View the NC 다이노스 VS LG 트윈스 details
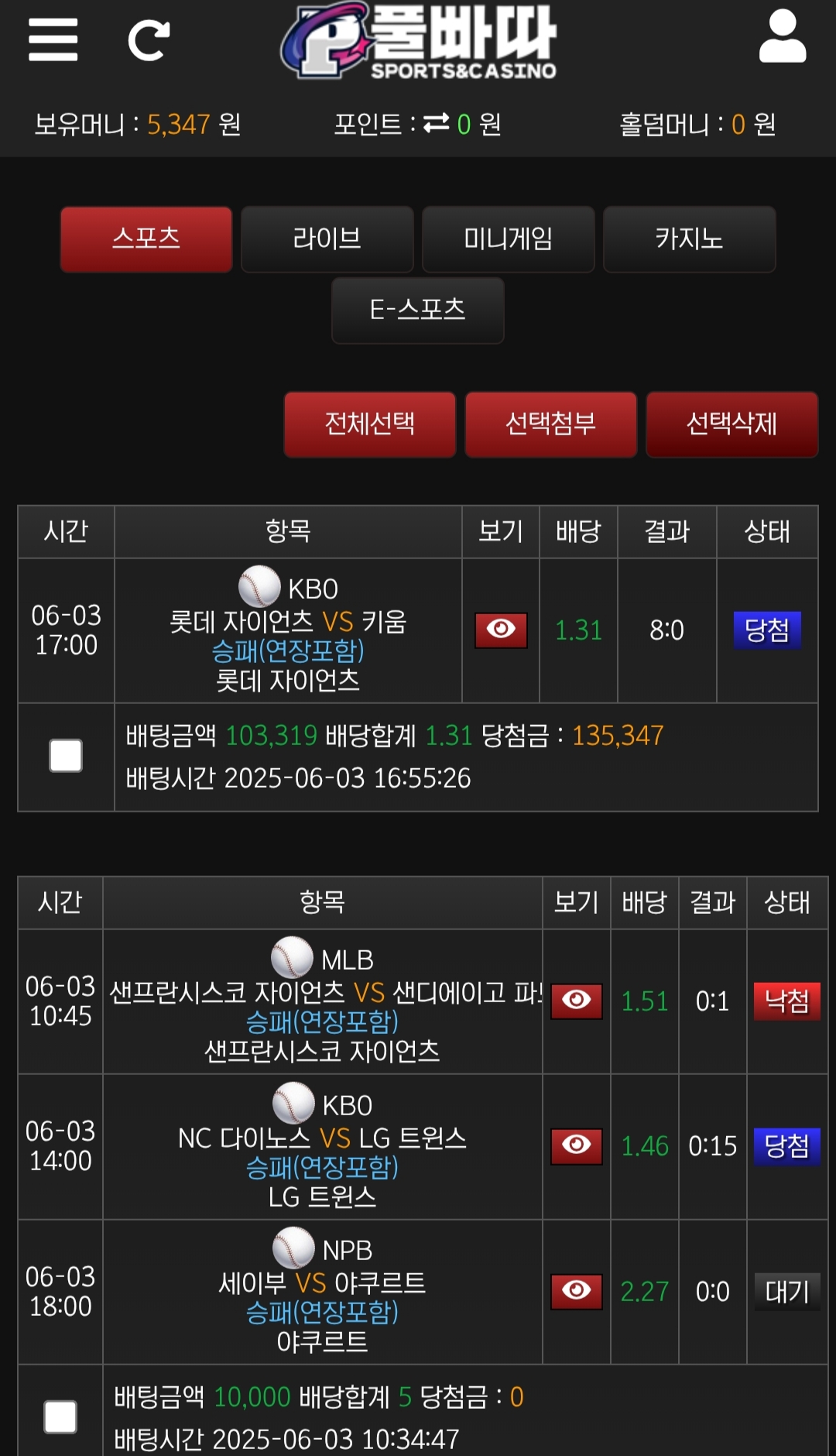This screenshot has height=1456, width=836. (x=577, y=1145)
